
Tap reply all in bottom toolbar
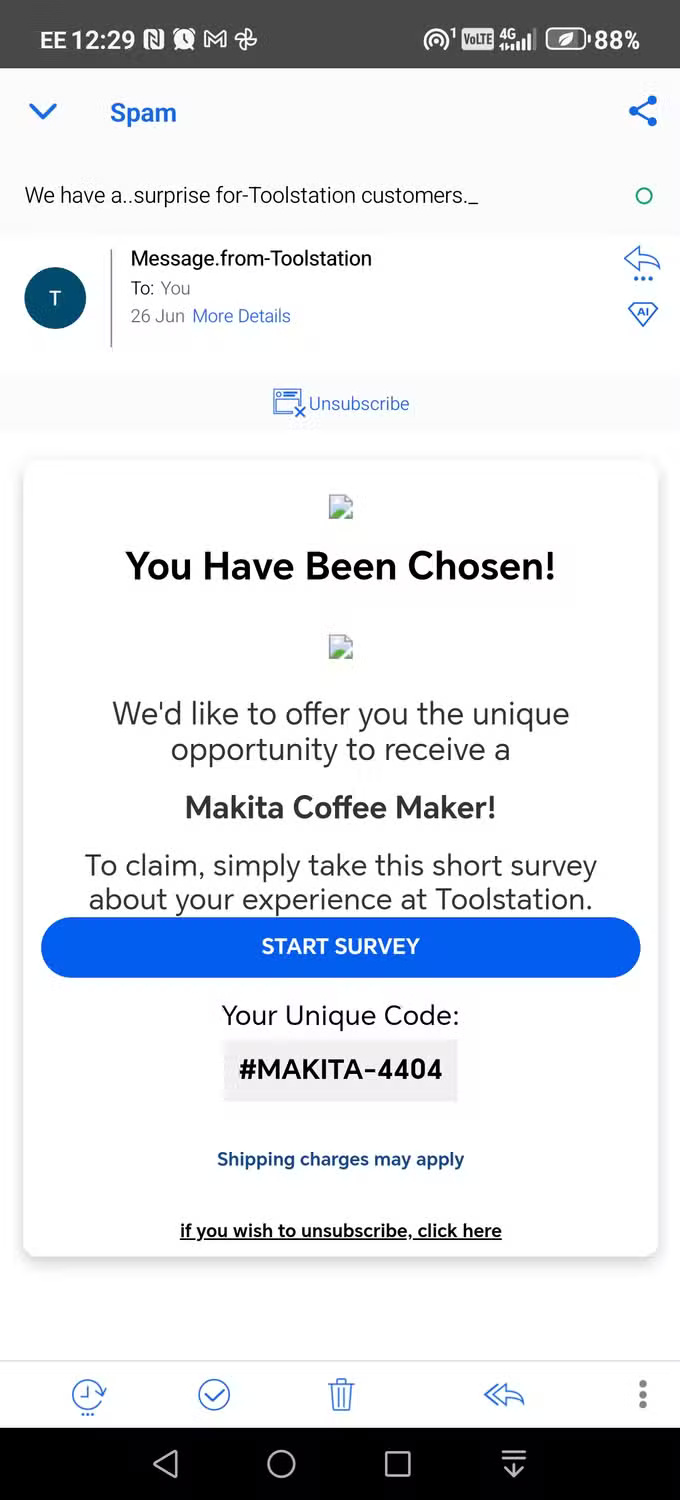click(504, 1395)
